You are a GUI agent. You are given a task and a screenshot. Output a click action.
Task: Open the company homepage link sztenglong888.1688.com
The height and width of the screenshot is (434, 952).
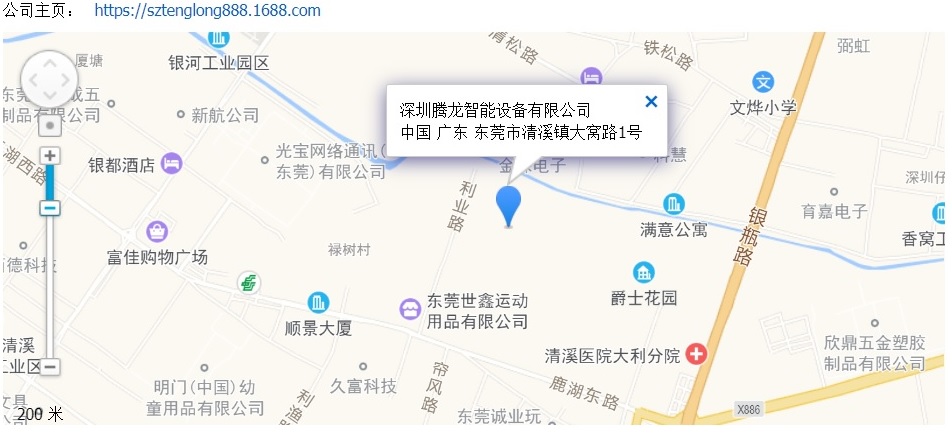208,11
